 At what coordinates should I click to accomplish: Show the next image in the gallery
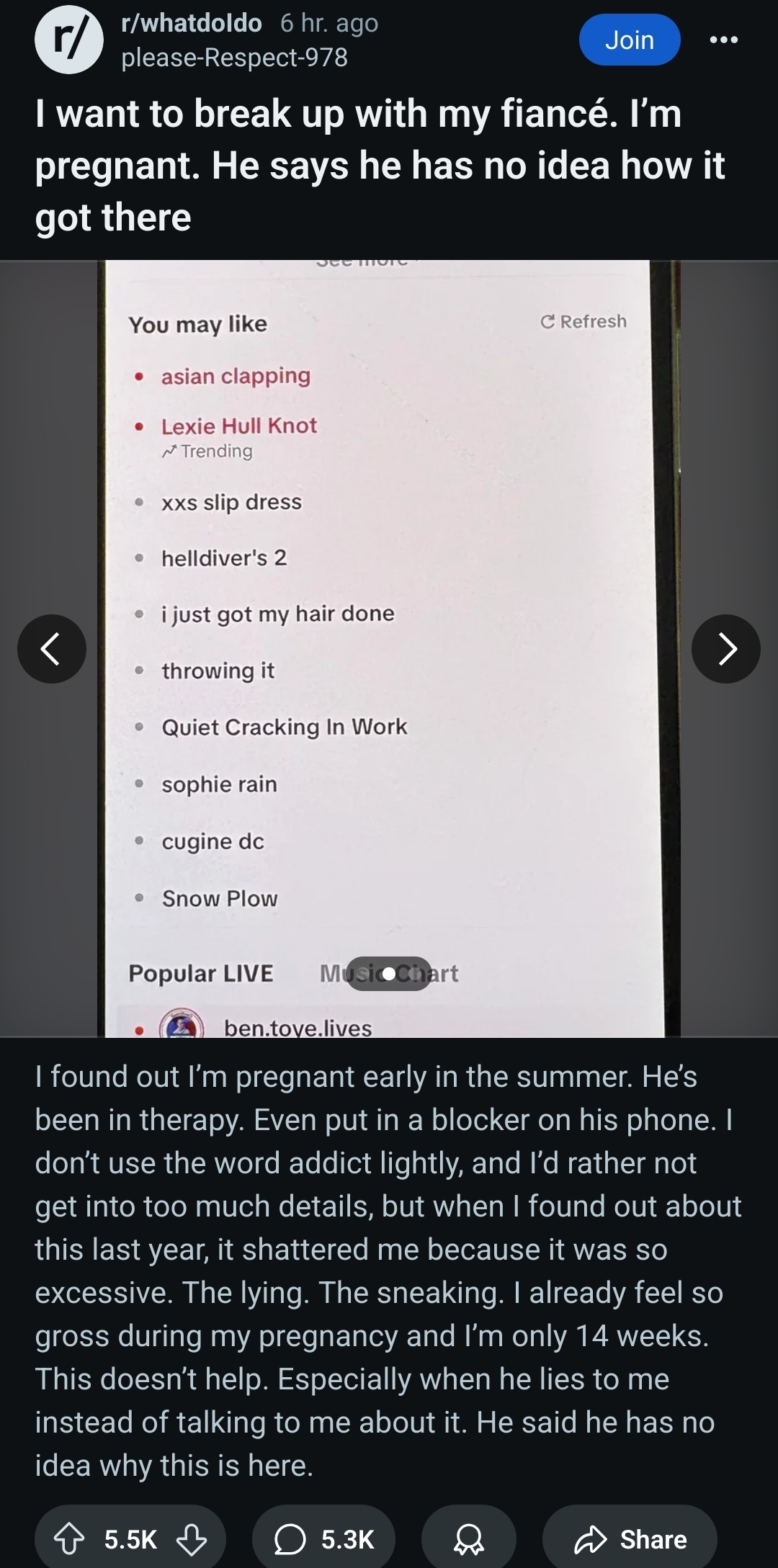point(725,649)
